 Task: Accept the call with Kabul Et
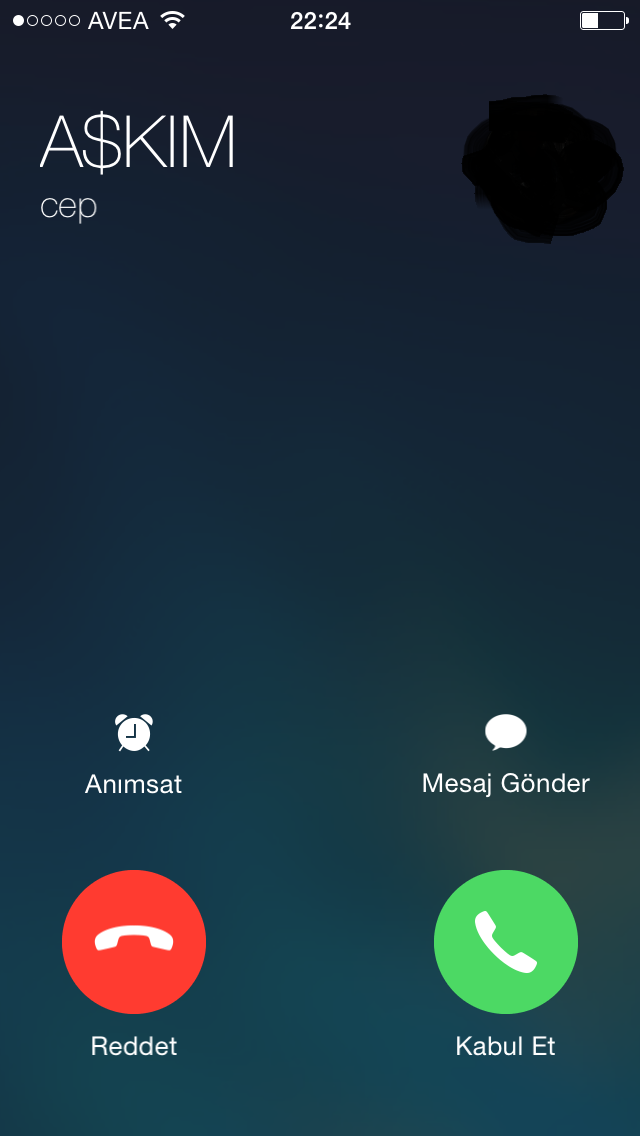coord(506,942)
